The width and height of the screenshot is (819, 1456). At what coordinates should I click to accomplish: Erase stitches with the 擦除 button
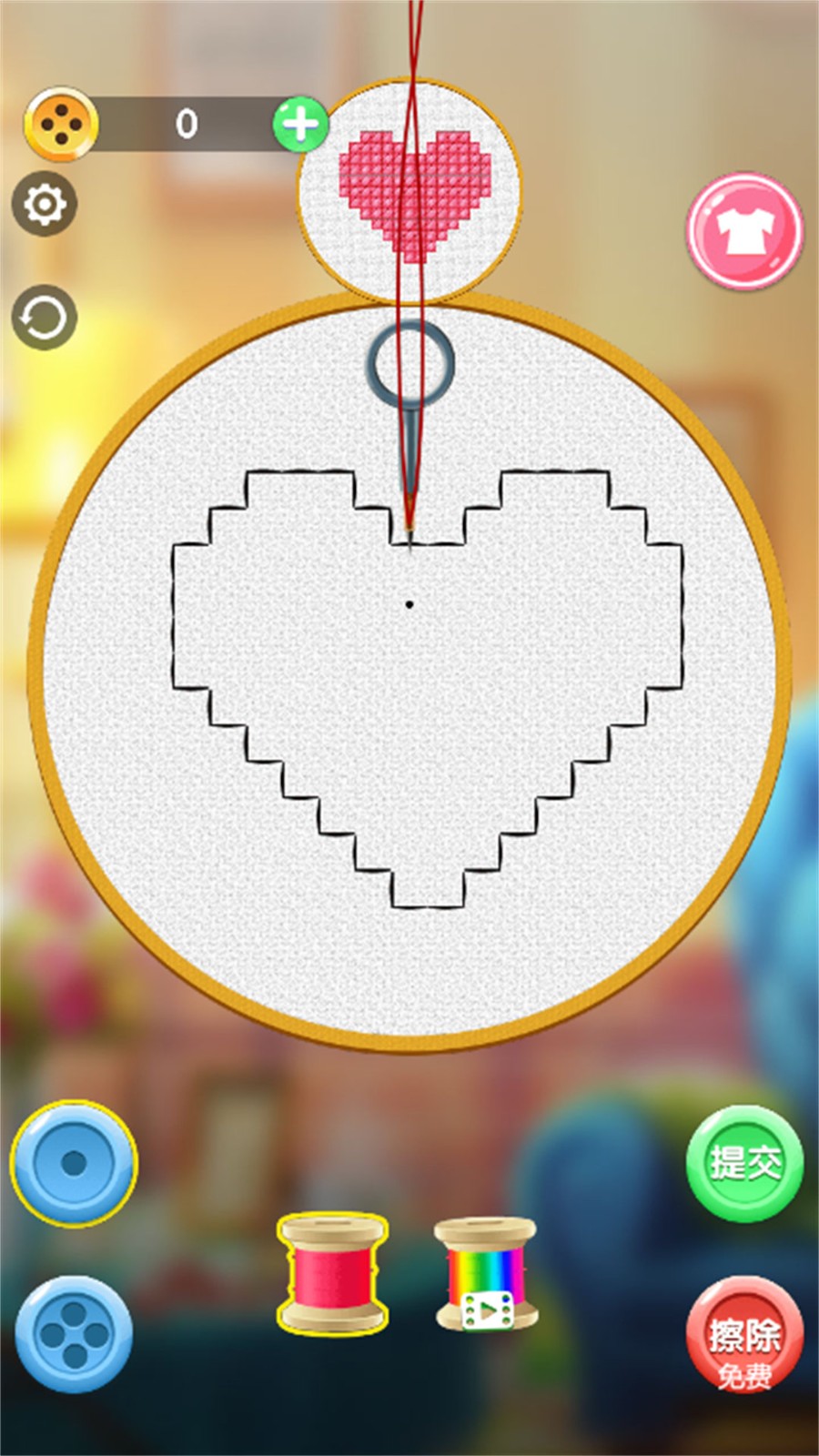744,1335
